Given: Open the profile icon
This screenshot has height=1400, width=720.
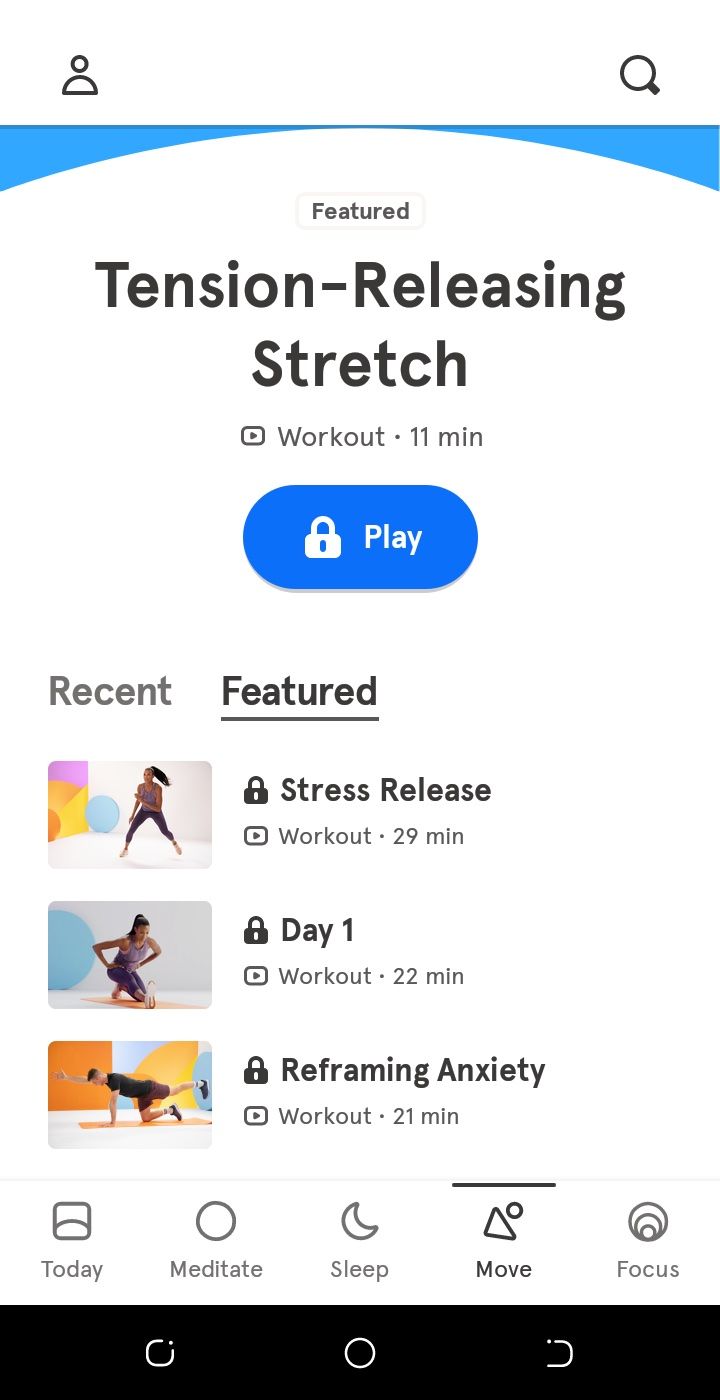Looking at the screenshot, I should [x=80, y=75].
